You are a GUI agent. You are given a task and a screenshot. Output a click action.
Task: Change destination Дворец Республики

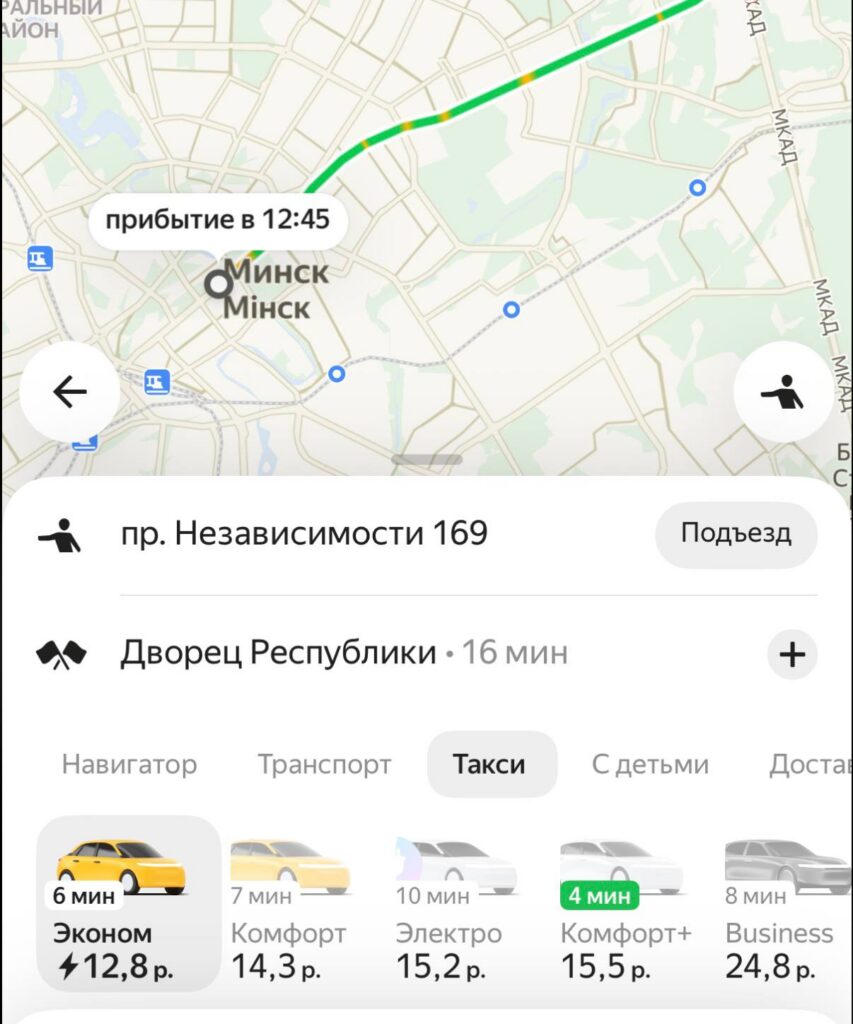tap(278, 654)
